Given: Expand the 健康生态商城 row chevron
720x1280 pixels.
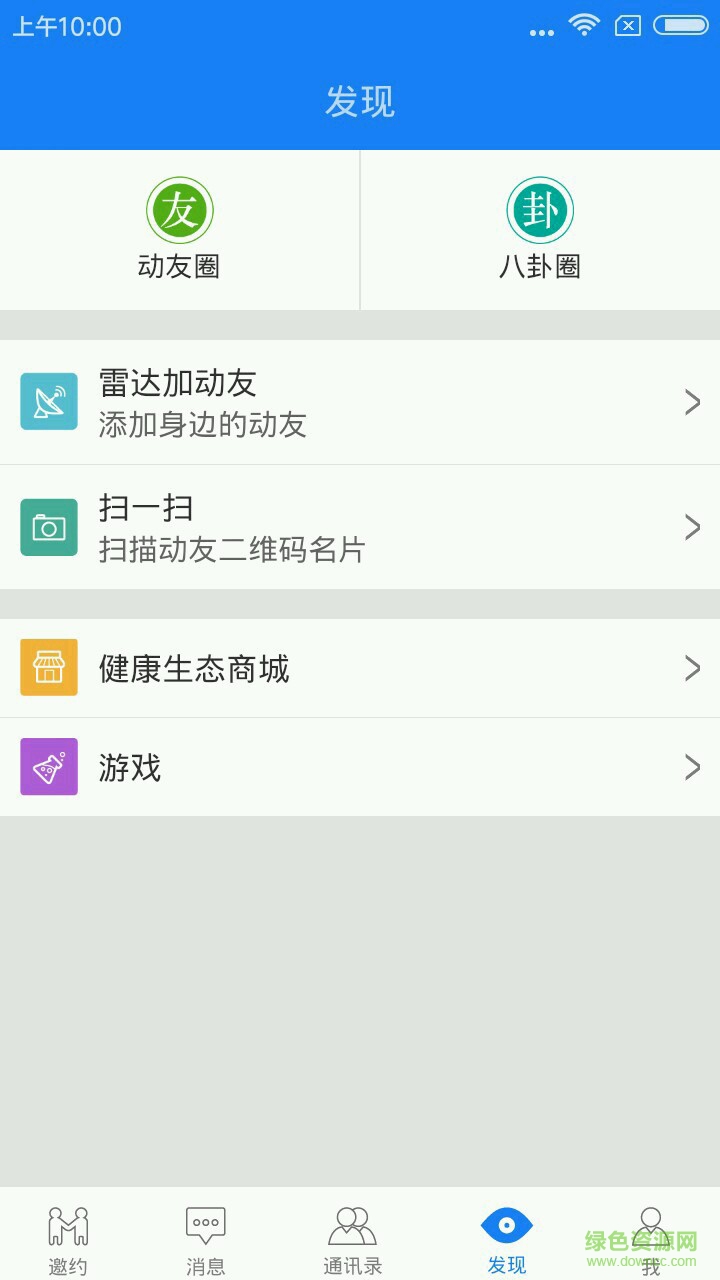Looking at the screenshot, I should [691, 667].
